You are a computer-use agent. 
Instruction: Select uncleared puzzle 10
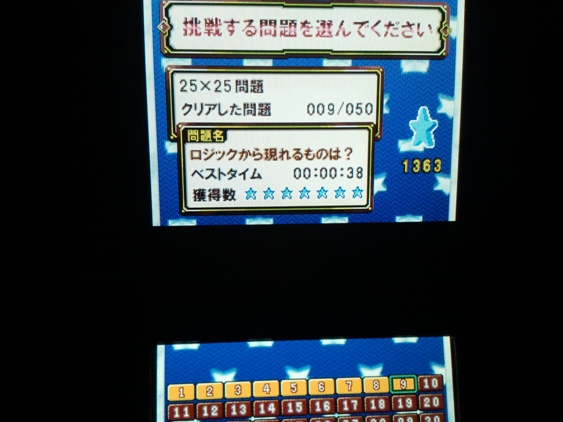pos(431,383)
